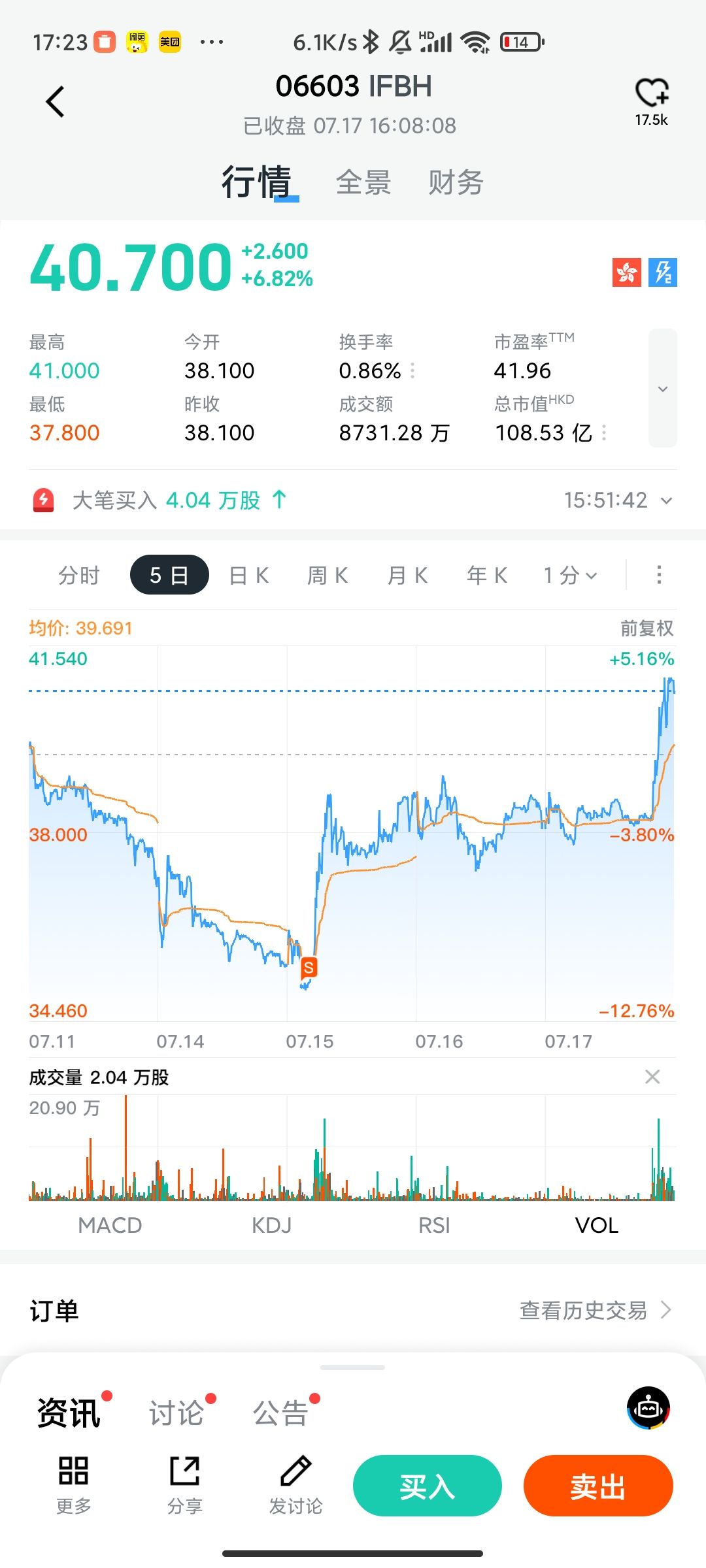The width and height of the screenshot is (706, 1568).
Task: Select the 分时 chart view
Action: (79, 576)
